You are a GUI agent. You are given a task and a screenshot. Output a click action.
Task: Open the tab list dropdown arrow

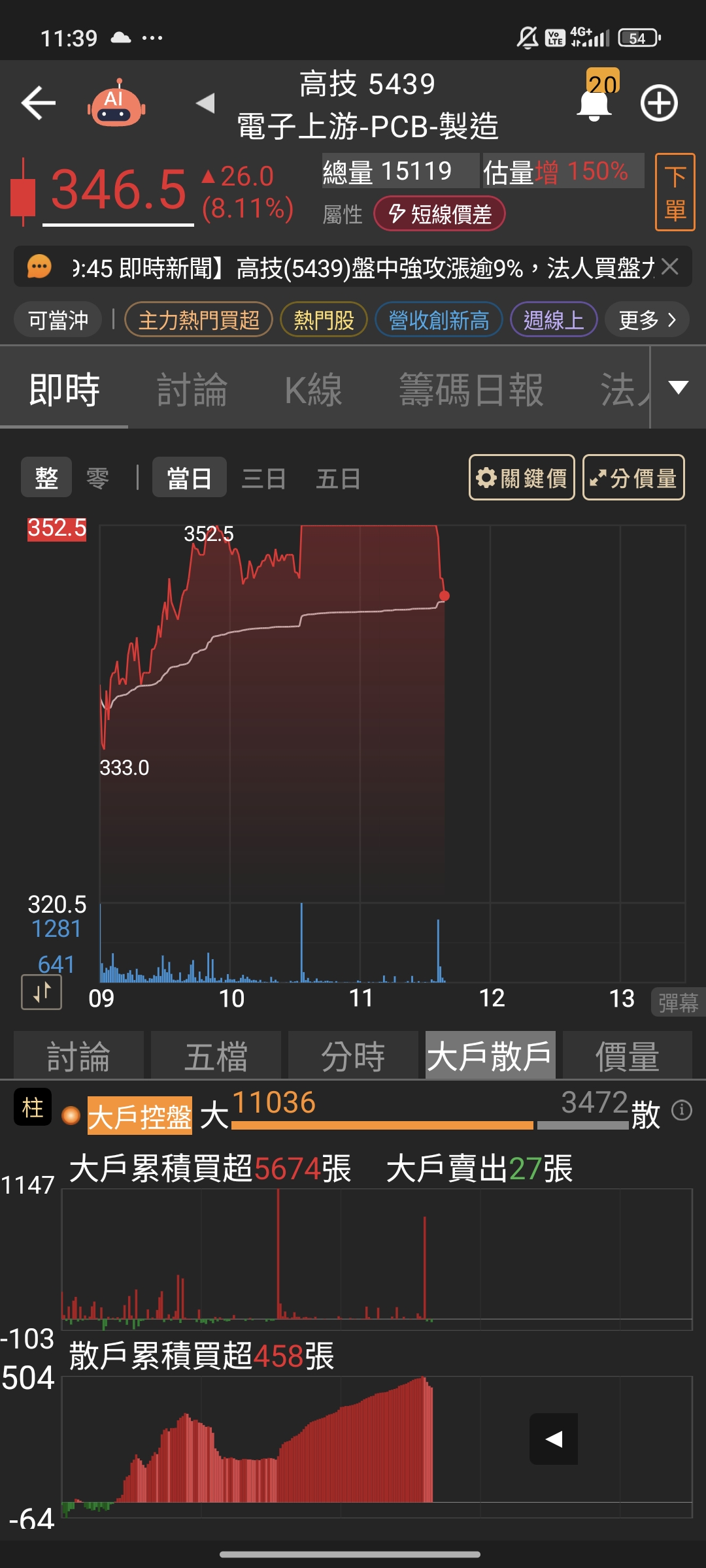point(679,388)
